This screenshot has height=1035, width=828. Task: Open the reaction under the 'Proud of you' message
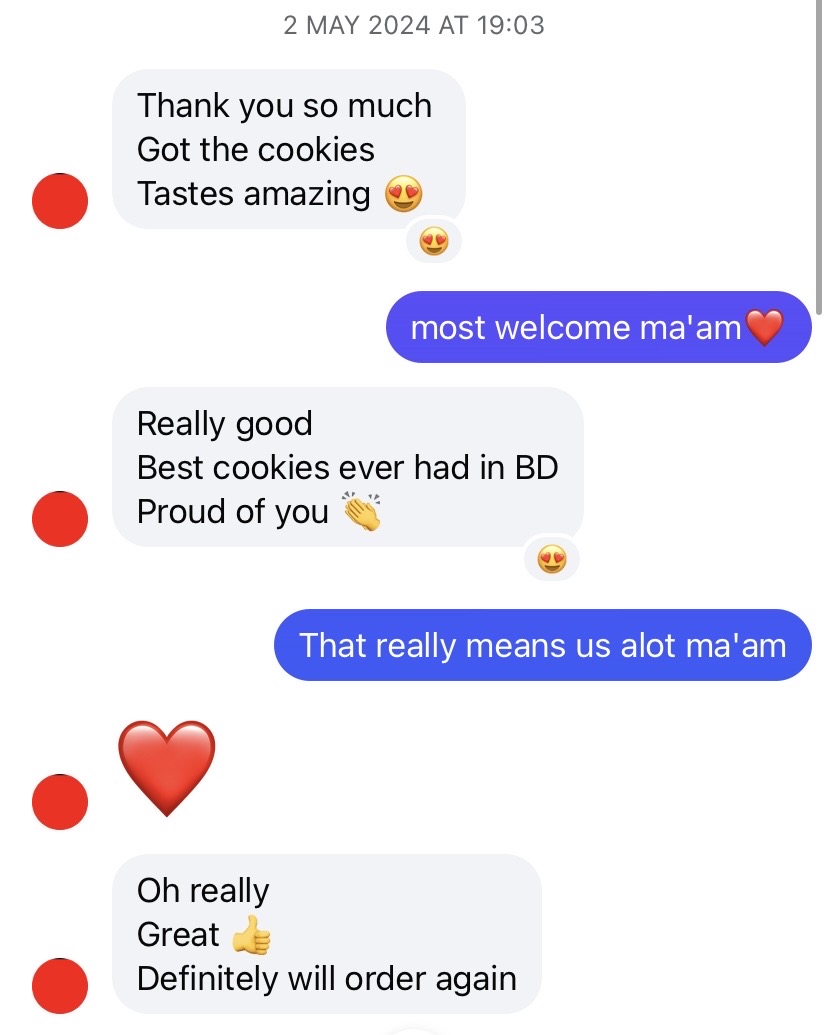(x=551, y=560)
